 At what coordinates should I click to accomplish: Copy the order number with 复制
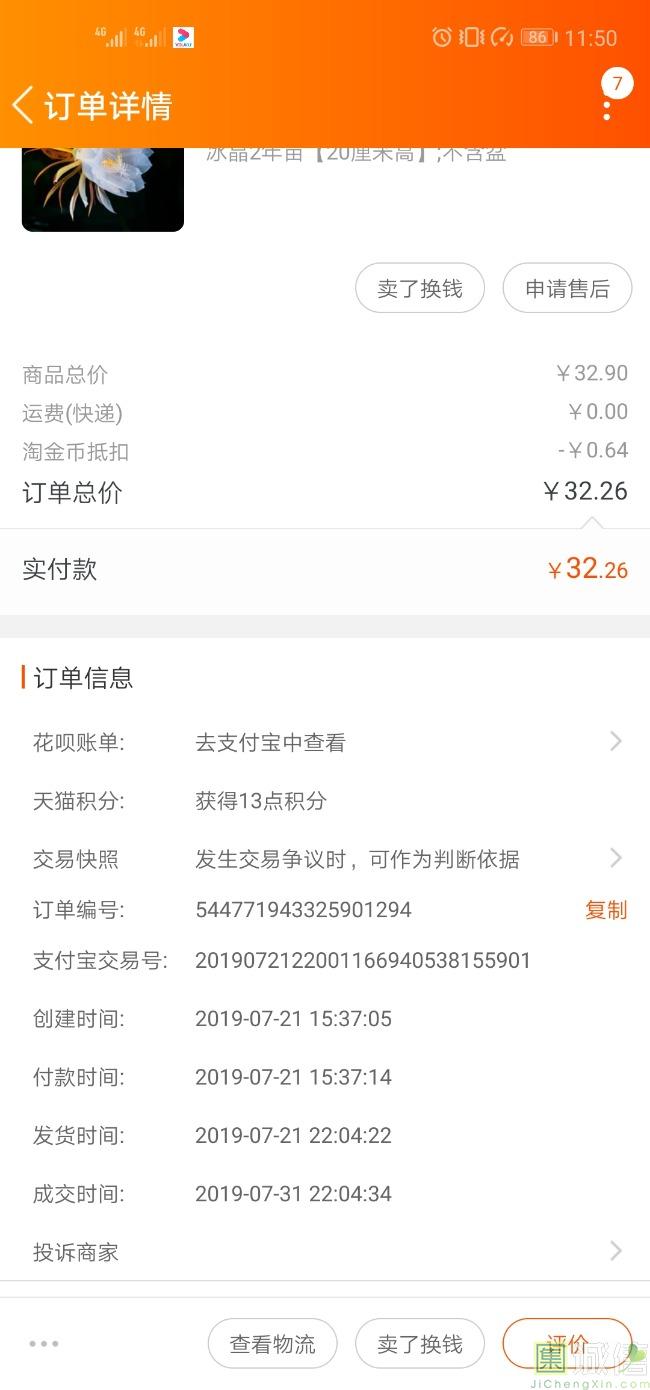[x=606, y=910]
